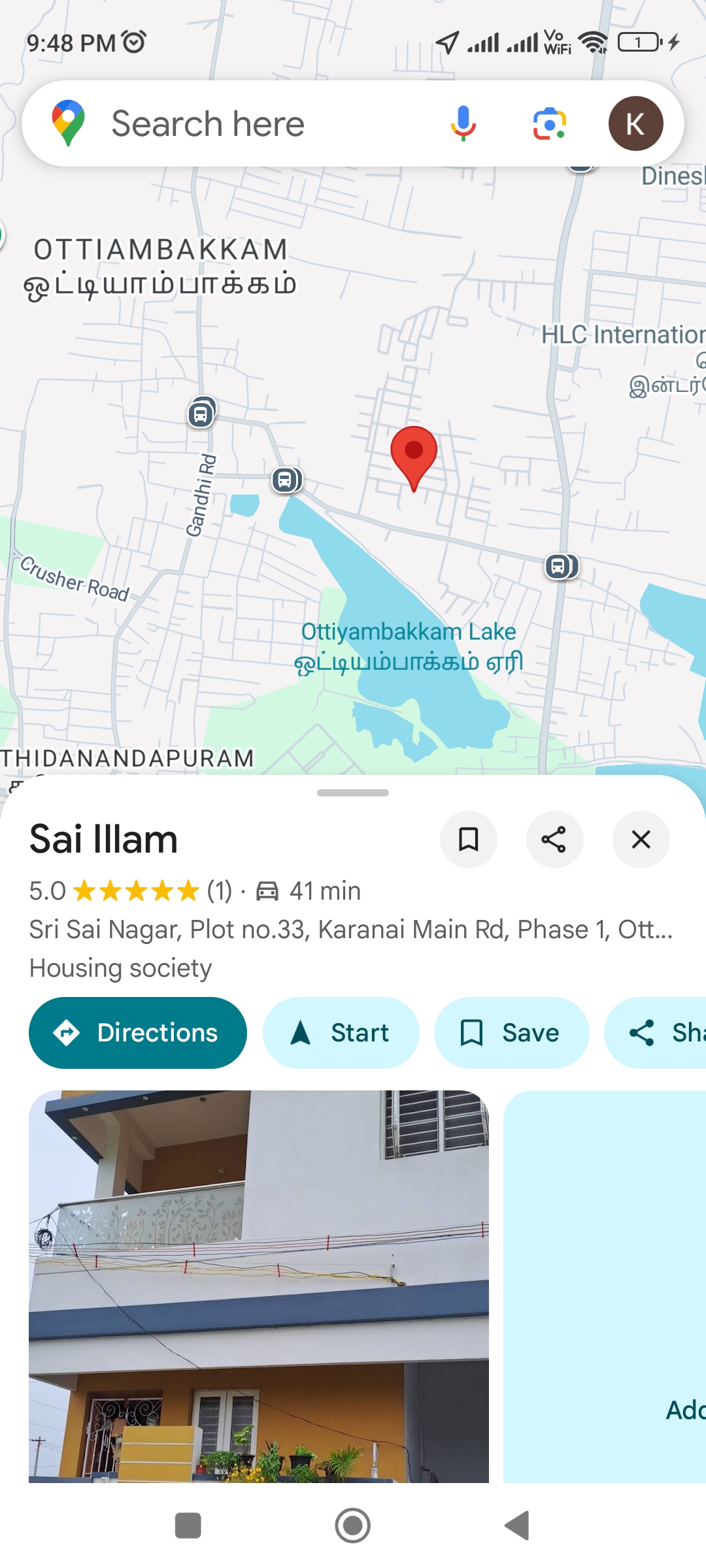Open the reviews for the 5.0 rating
This screenshot has width=706, height=1568.
pos(131,891)
